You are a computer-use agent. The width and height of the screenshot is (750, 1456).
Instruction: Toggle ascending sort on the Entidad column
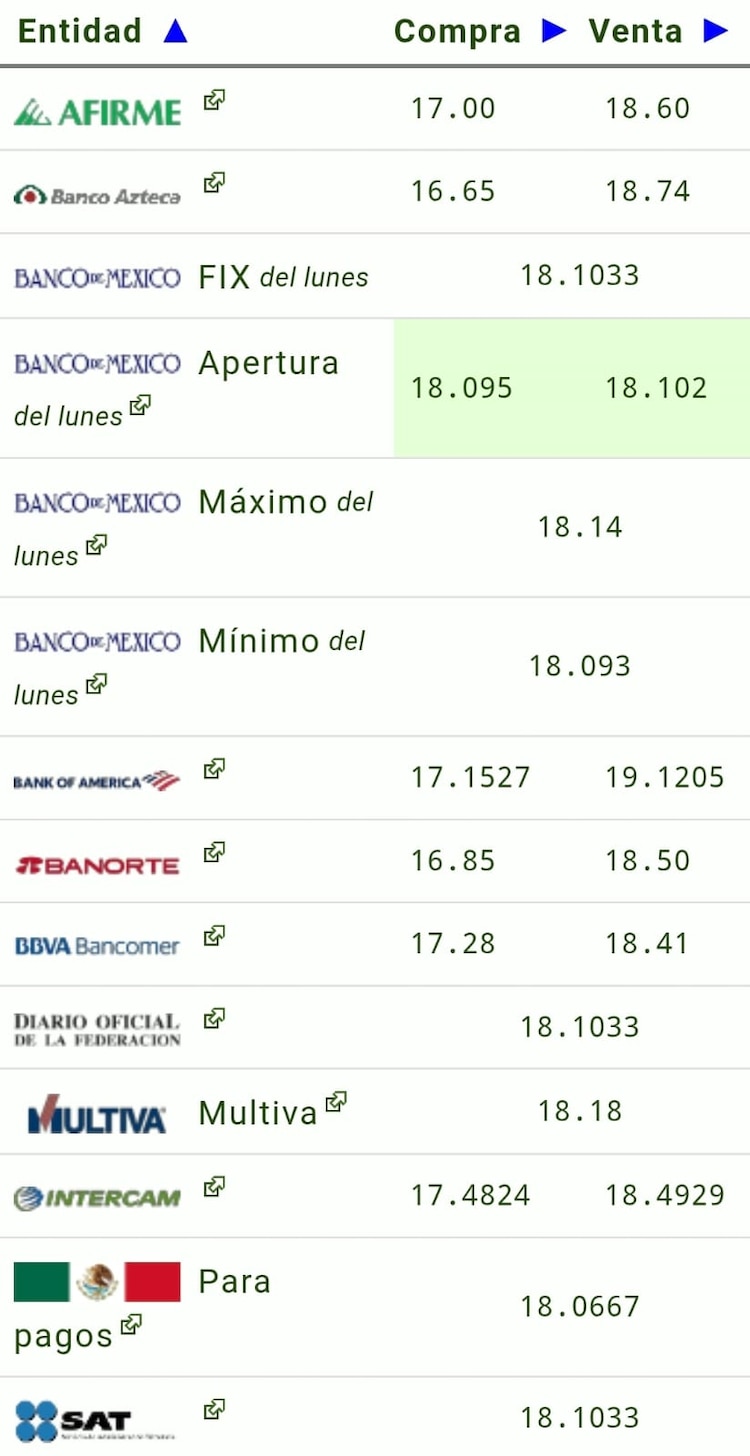click(174, 29)
